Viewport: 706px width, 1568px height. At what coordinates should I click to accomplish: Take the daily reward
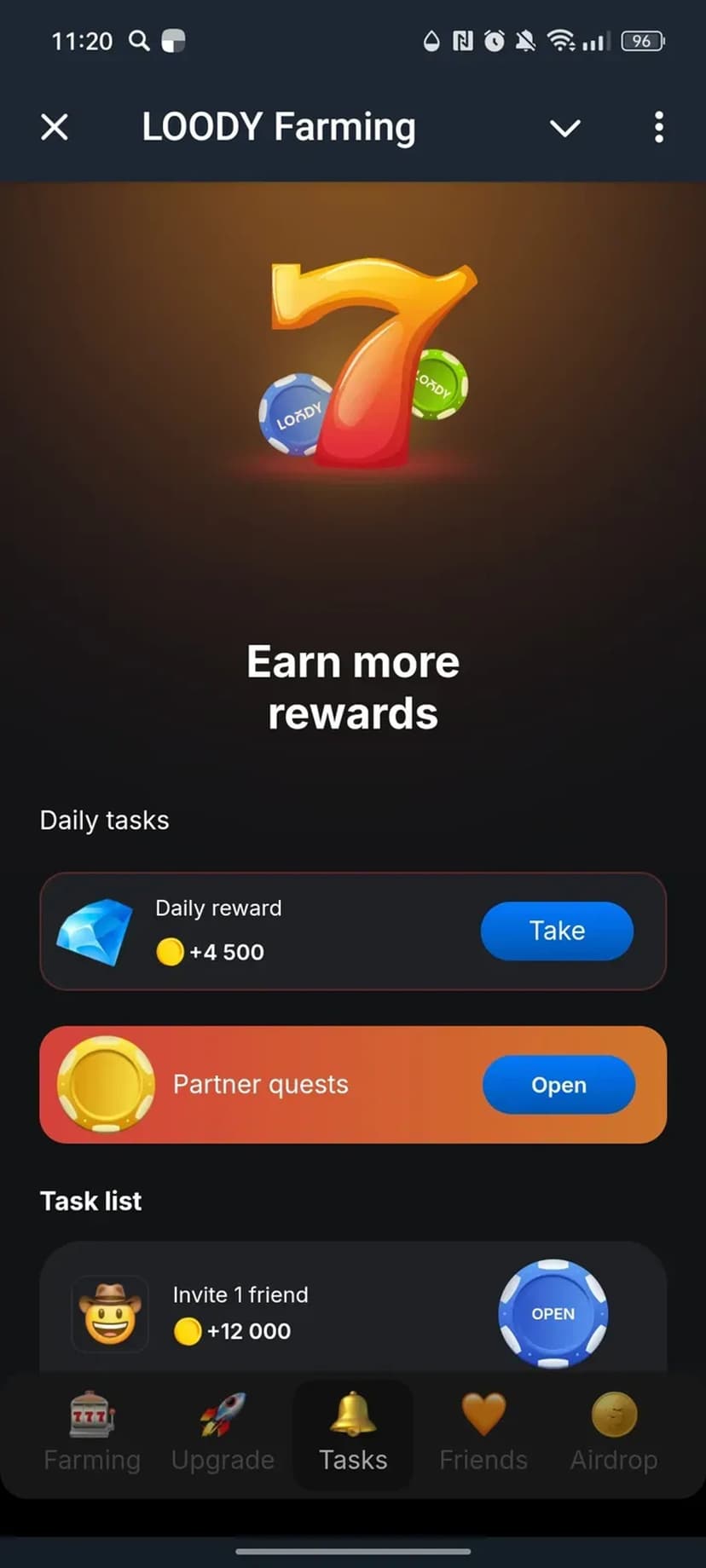tap(557, 931)
